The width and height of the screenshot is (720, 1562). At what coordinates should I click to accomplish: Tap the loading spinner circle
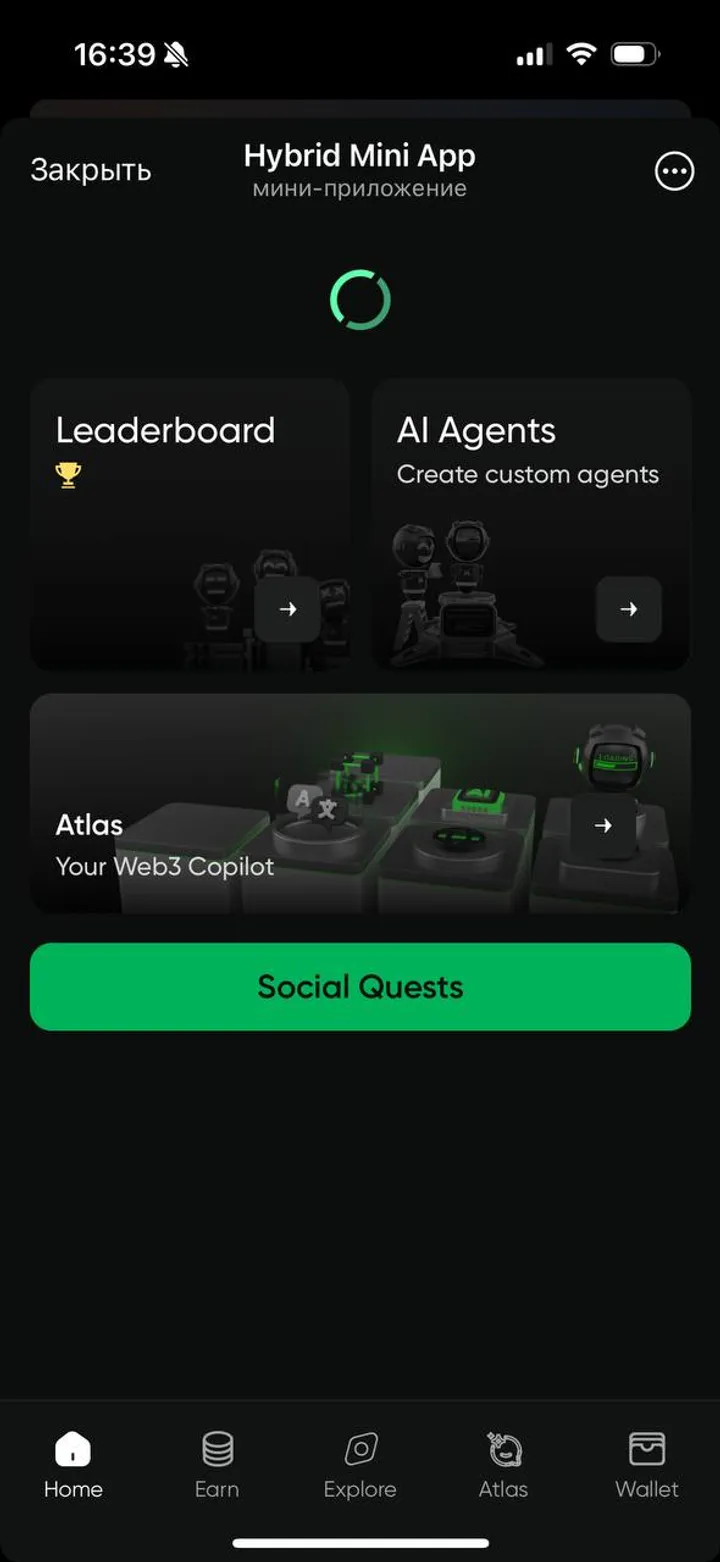coord(360,298)
